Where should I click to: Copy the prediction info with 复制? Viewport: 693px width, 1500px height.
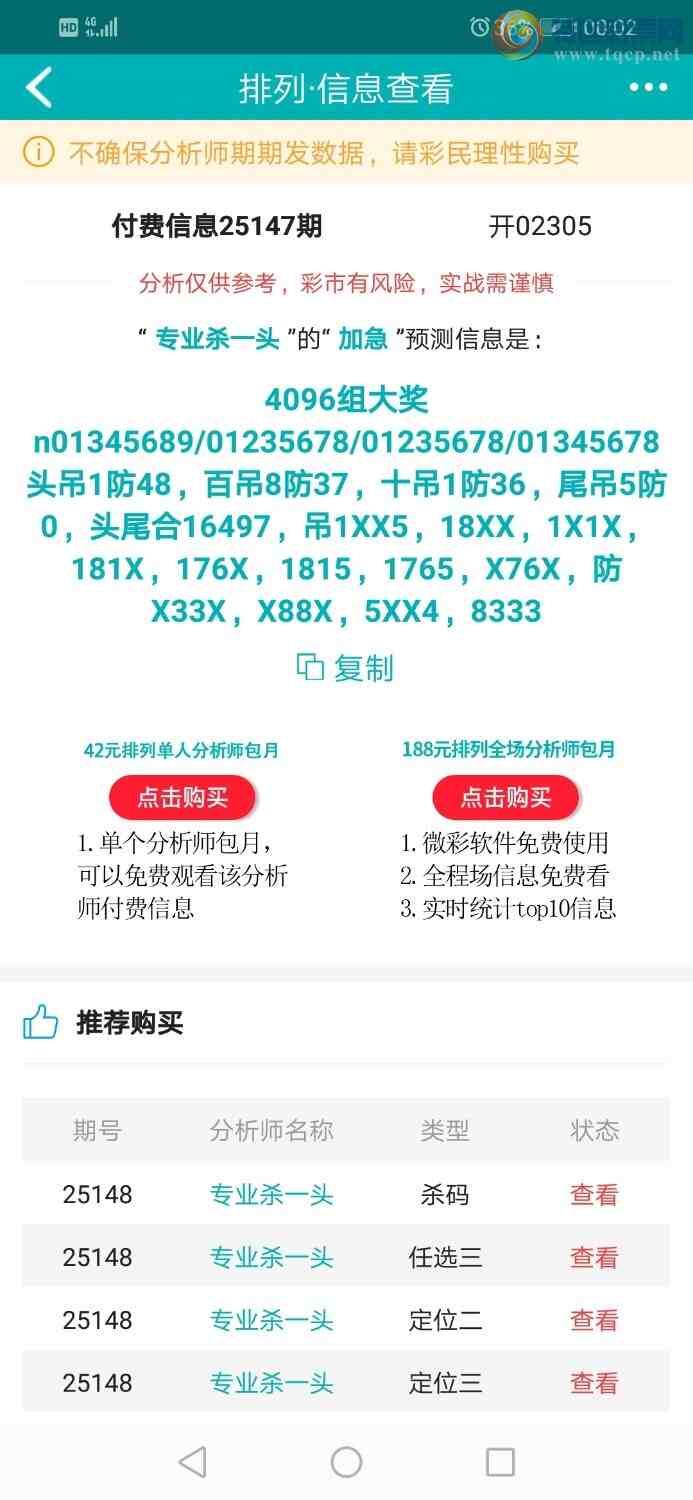pos(346,668)
